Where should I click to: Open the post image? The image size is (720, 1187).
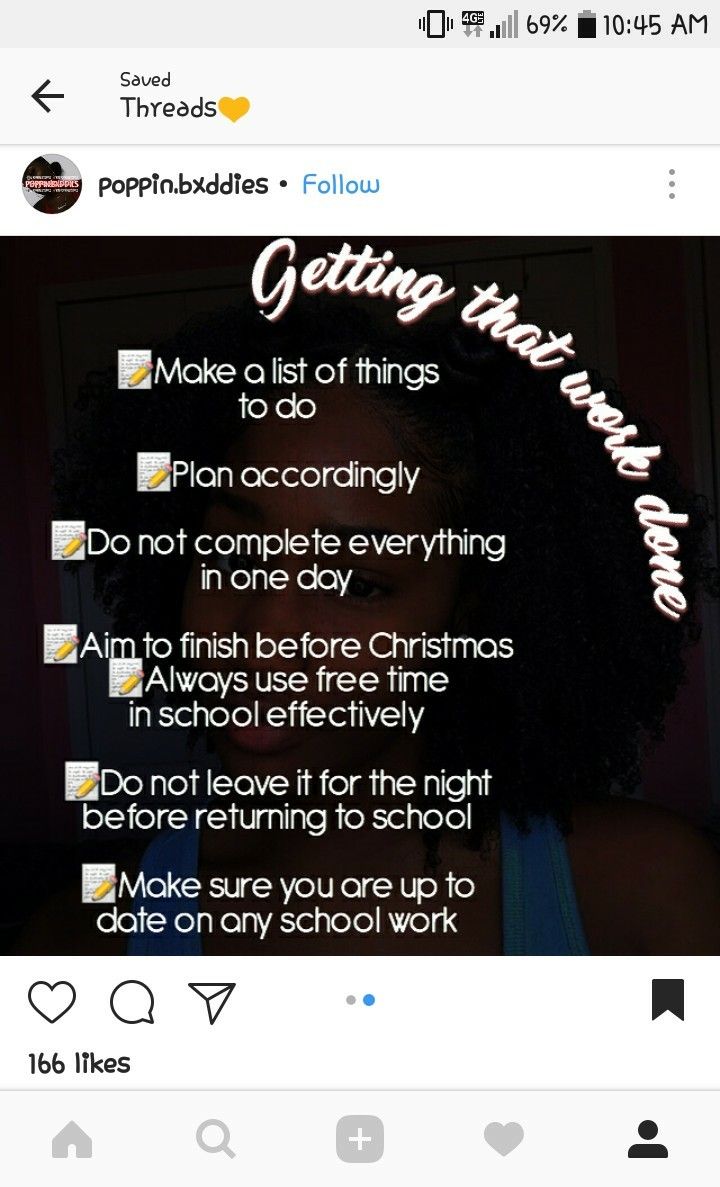point(360,595)
